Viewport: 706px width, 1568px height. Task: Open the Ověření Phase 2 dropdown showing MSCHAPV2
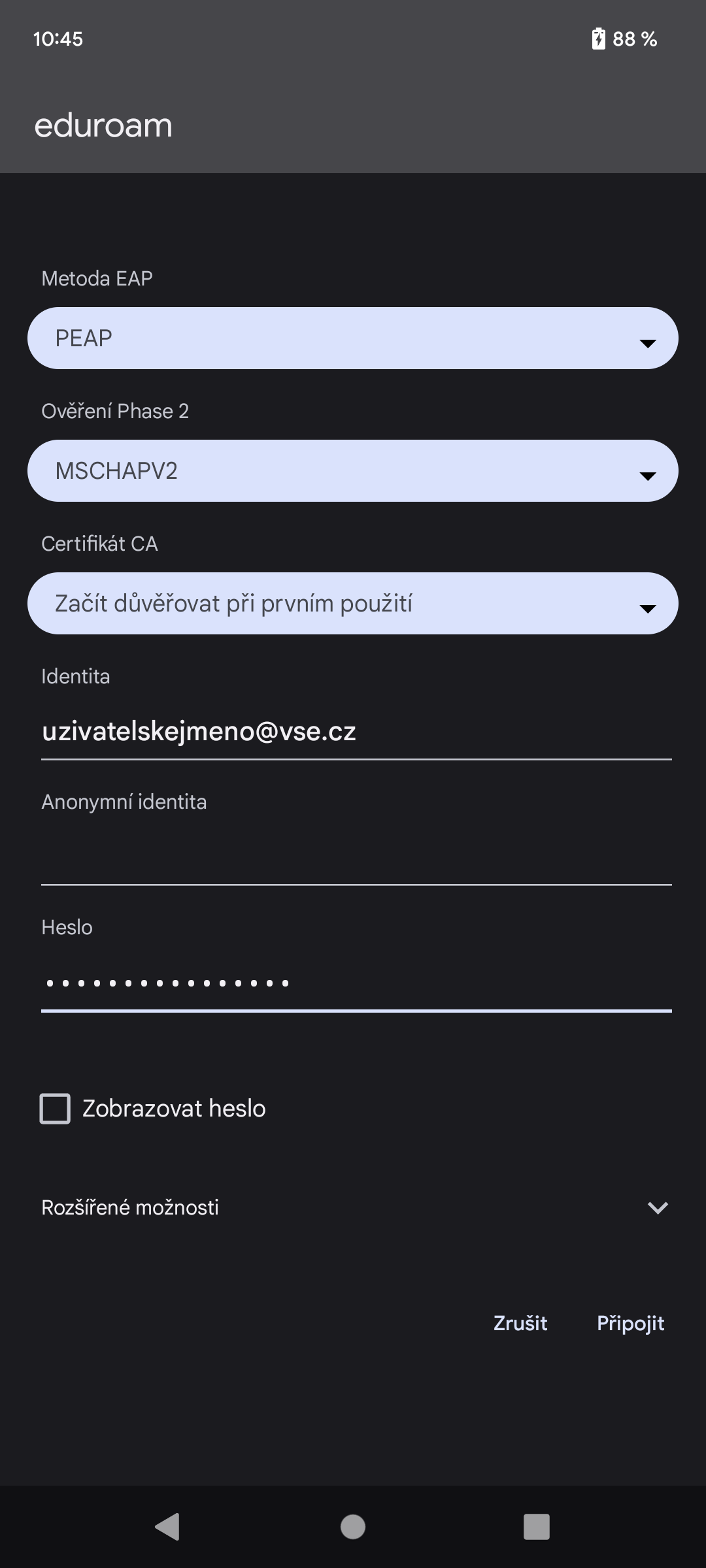(352, 471)
